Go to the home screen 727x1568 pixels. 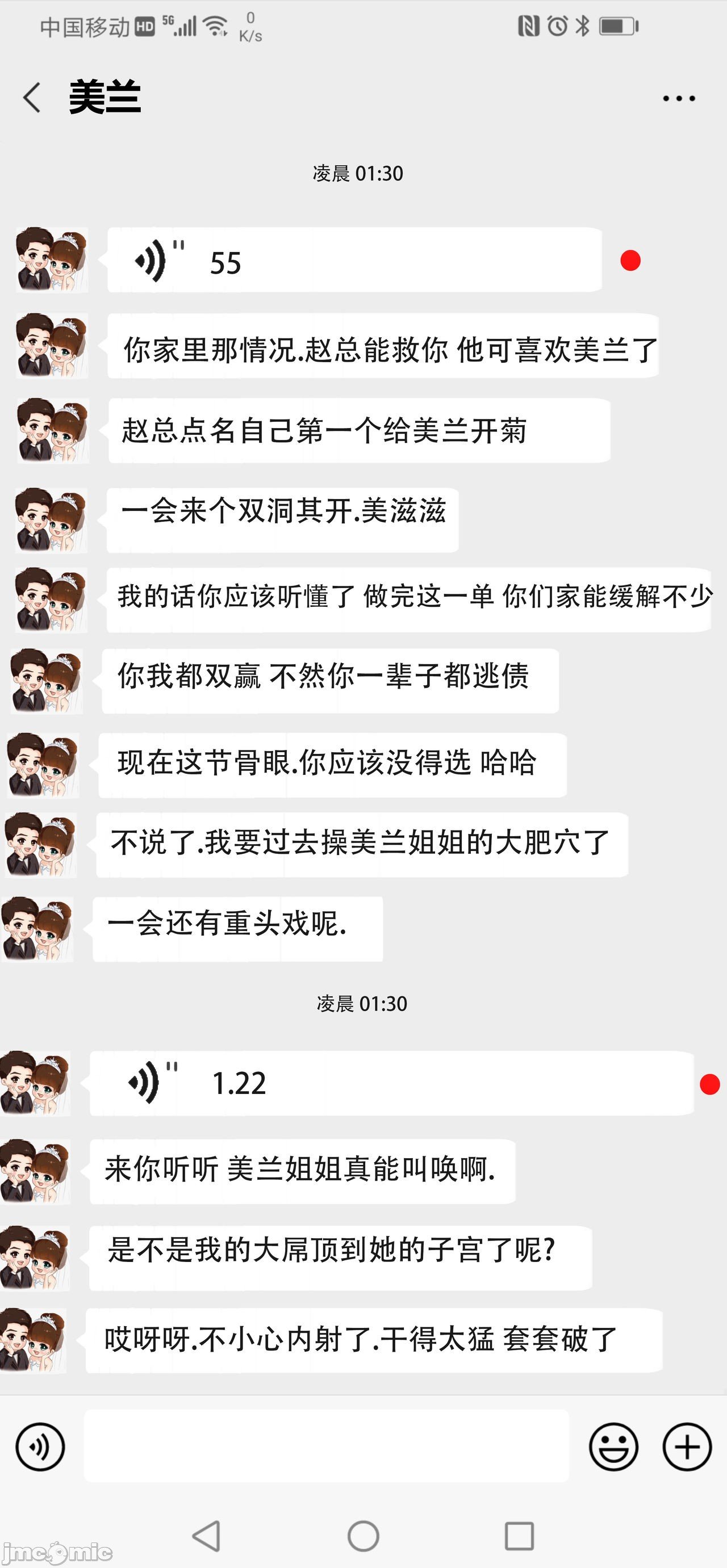click(363, 1536)
